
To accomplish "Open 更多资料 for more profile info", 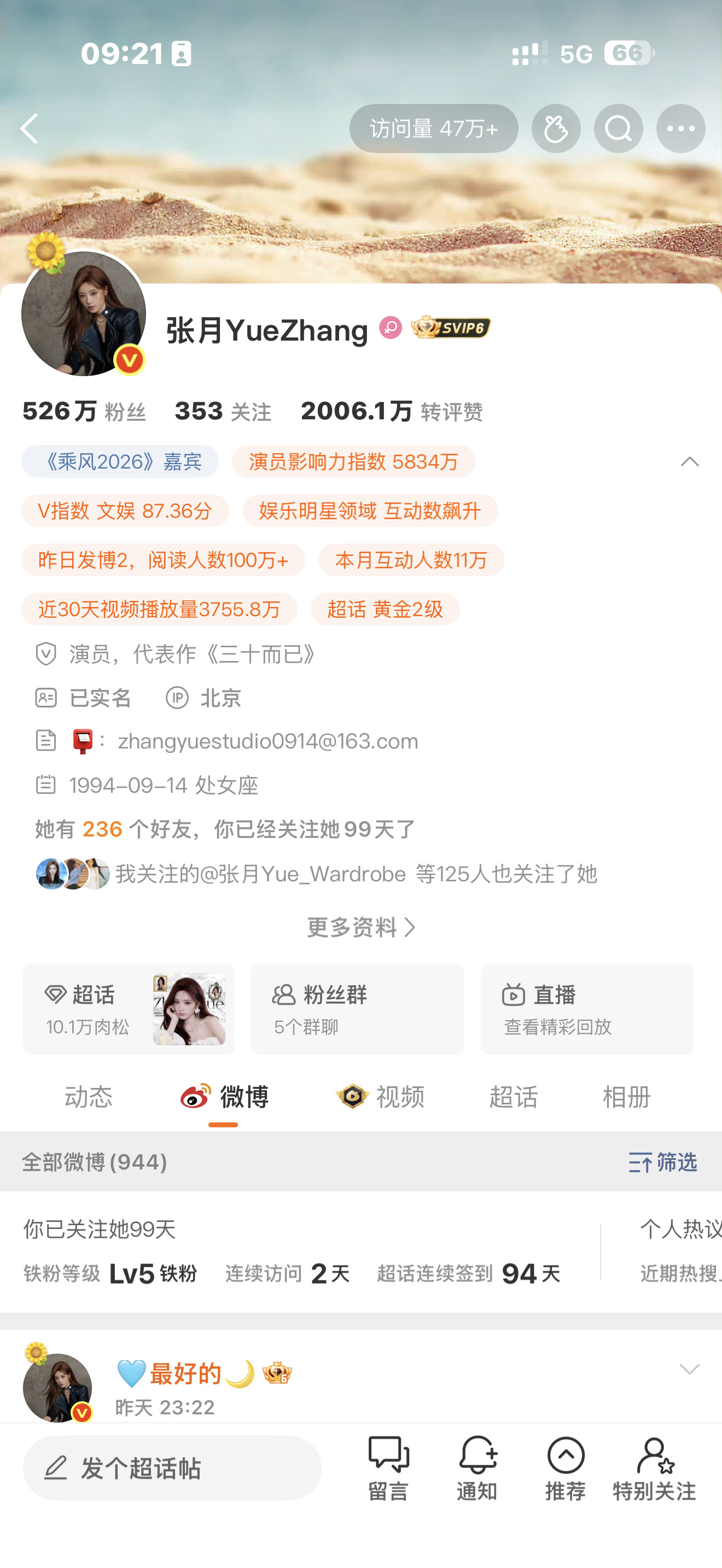I will tap(361, 927).
